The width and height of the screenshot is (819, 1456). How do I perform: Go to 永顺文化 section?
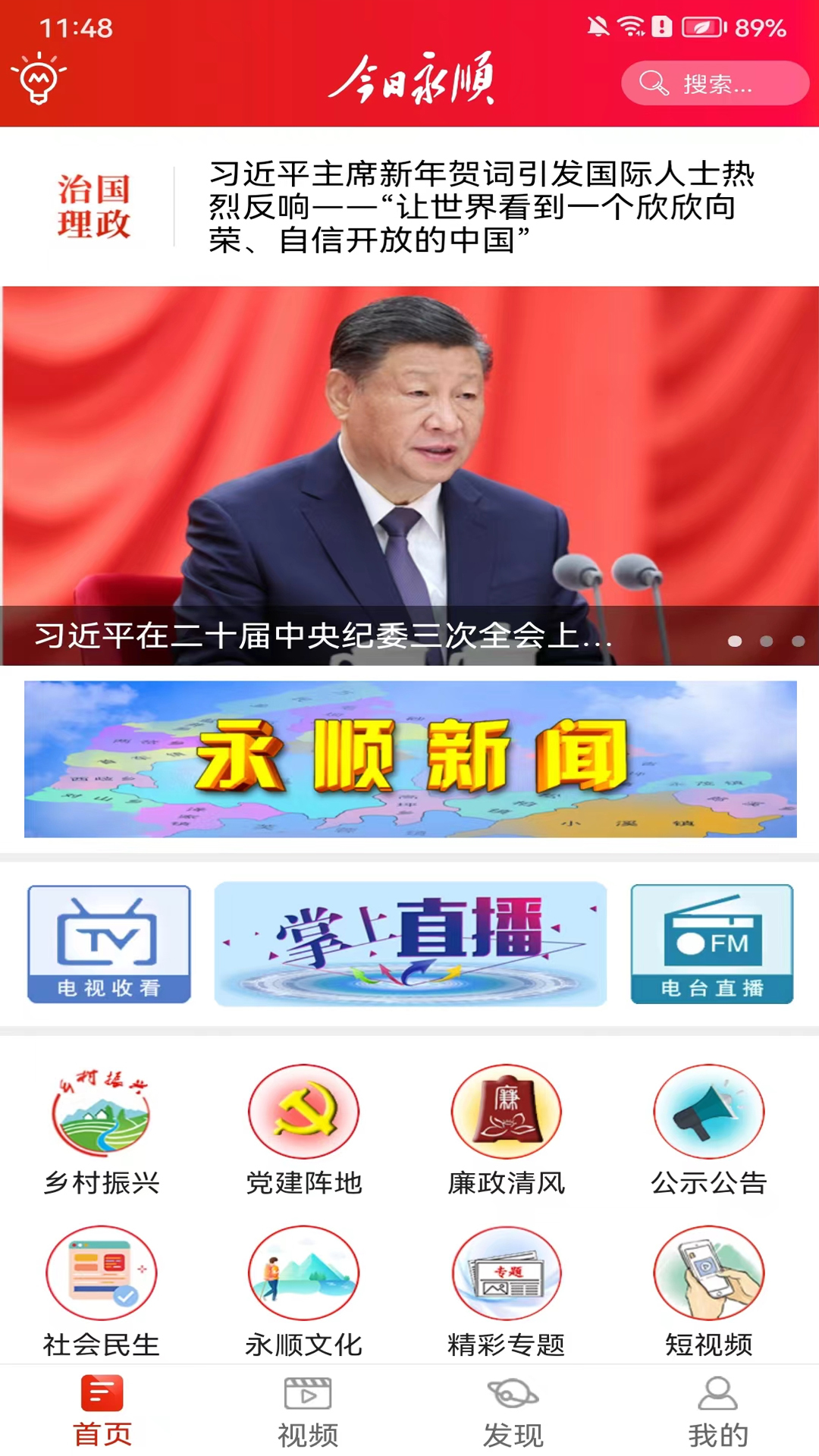pyautogui.click(x=304, y=1291)
